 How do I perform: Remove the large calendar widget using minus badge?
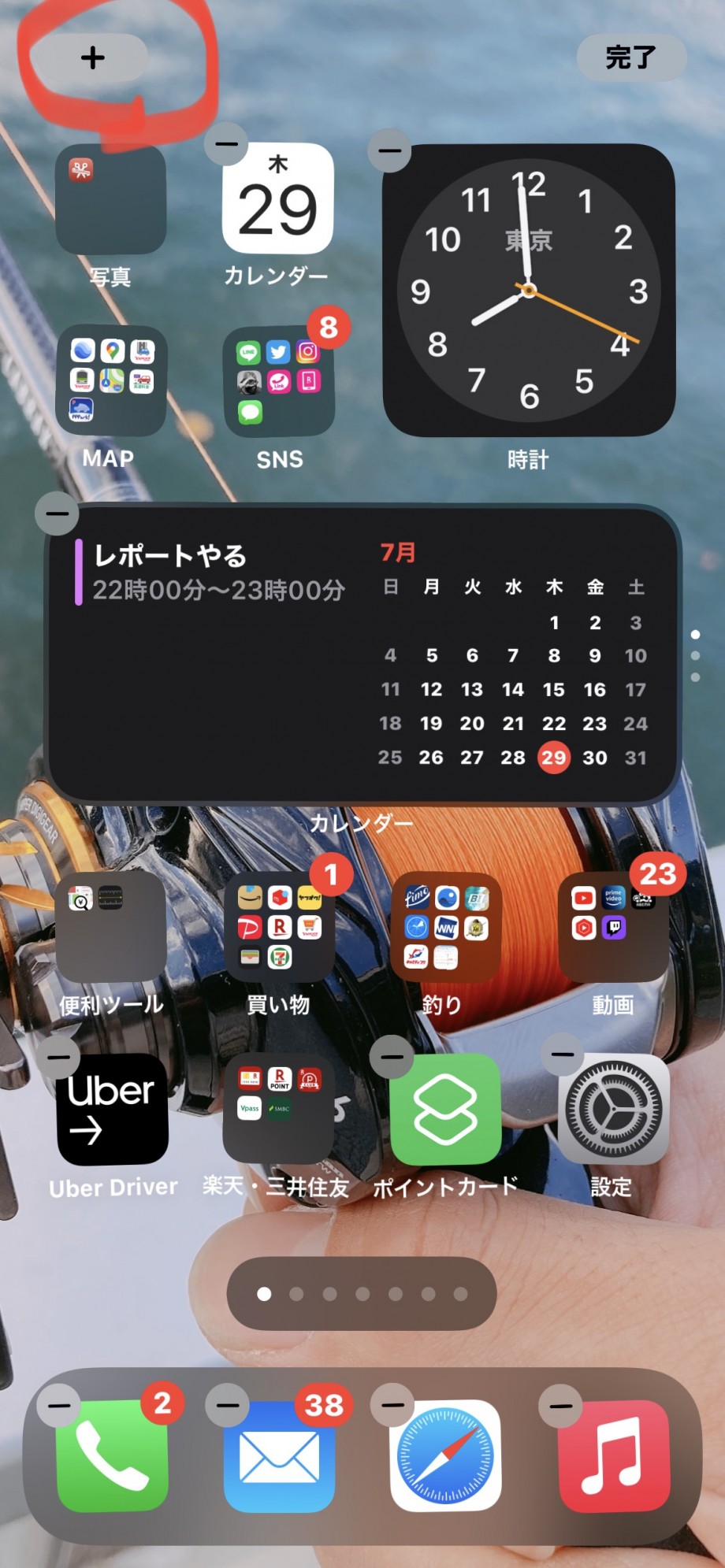58,513
